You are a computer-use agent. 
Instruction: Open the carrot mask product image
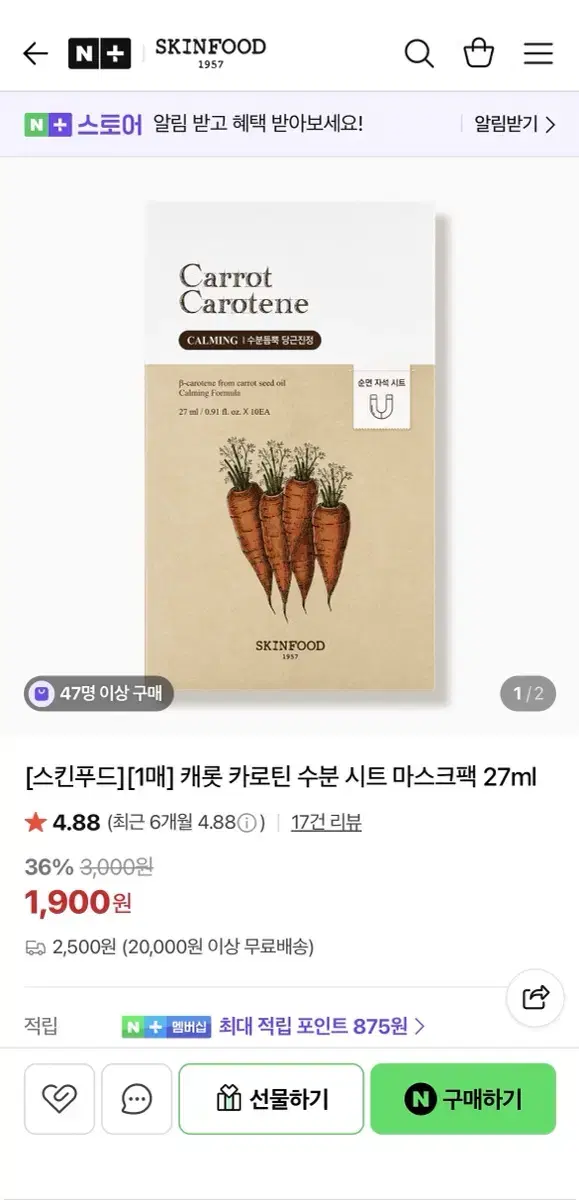click(290, 446)
